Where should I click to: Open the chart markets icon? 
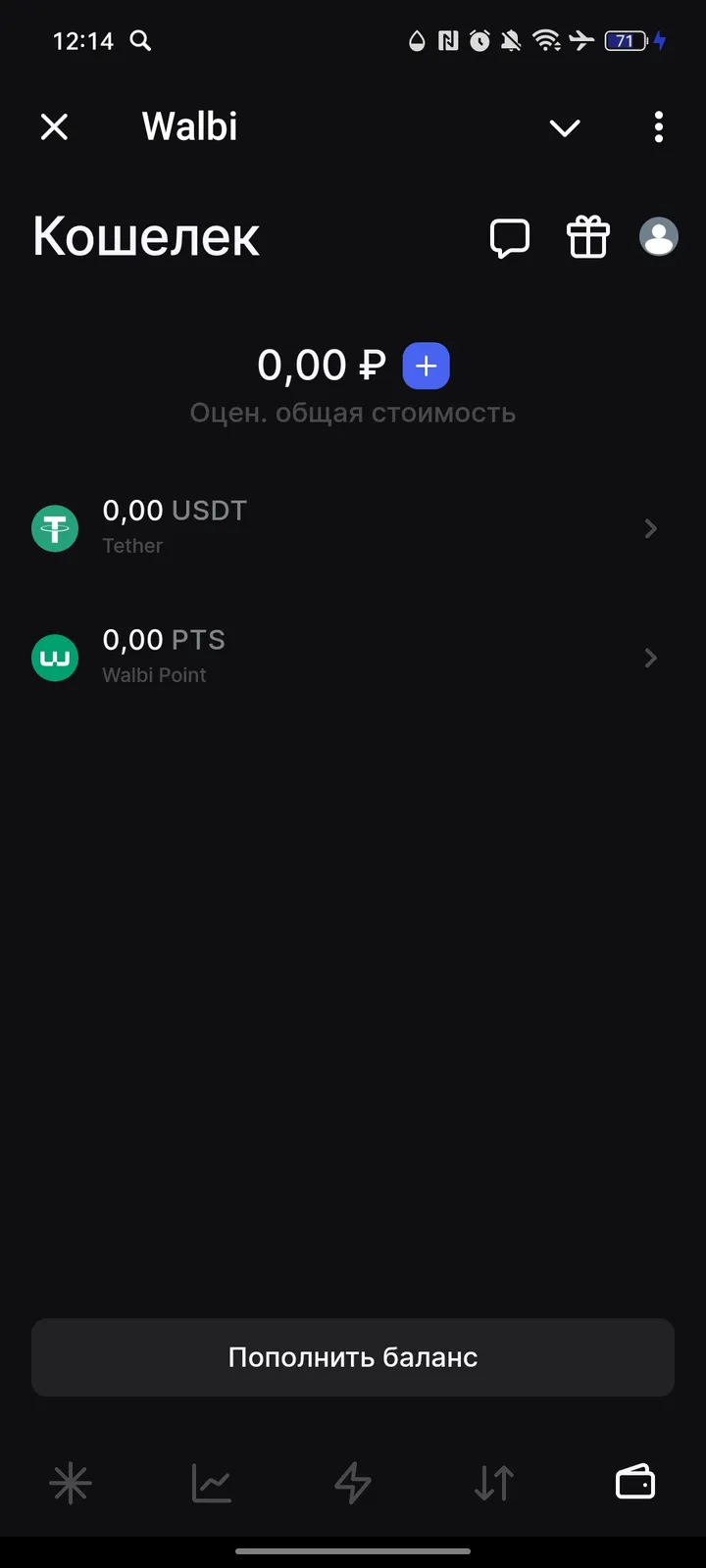211,1483
